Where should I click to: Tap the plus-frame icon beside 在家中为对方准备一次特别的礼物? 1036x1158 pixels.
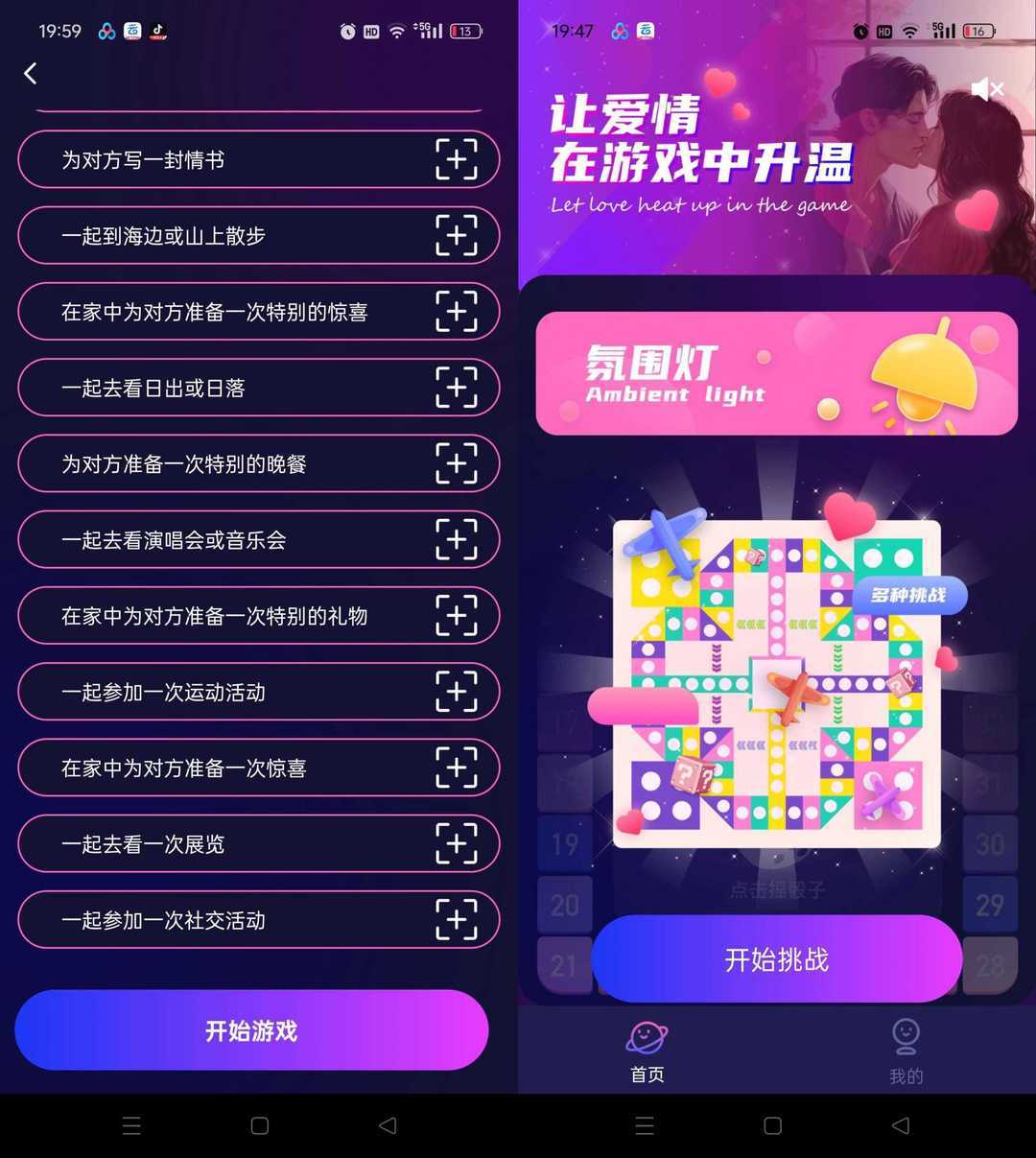[x=457, y=615]
